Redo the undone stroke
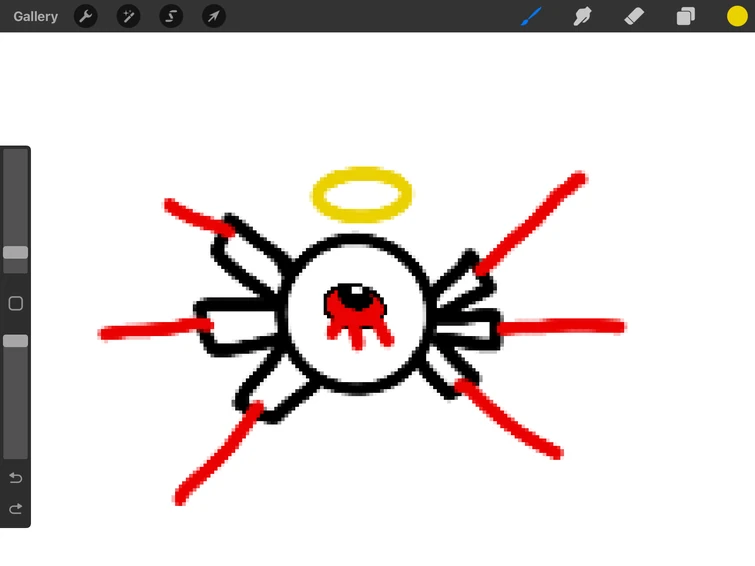This screenshot has width=755, height=566. coord(16,508)
